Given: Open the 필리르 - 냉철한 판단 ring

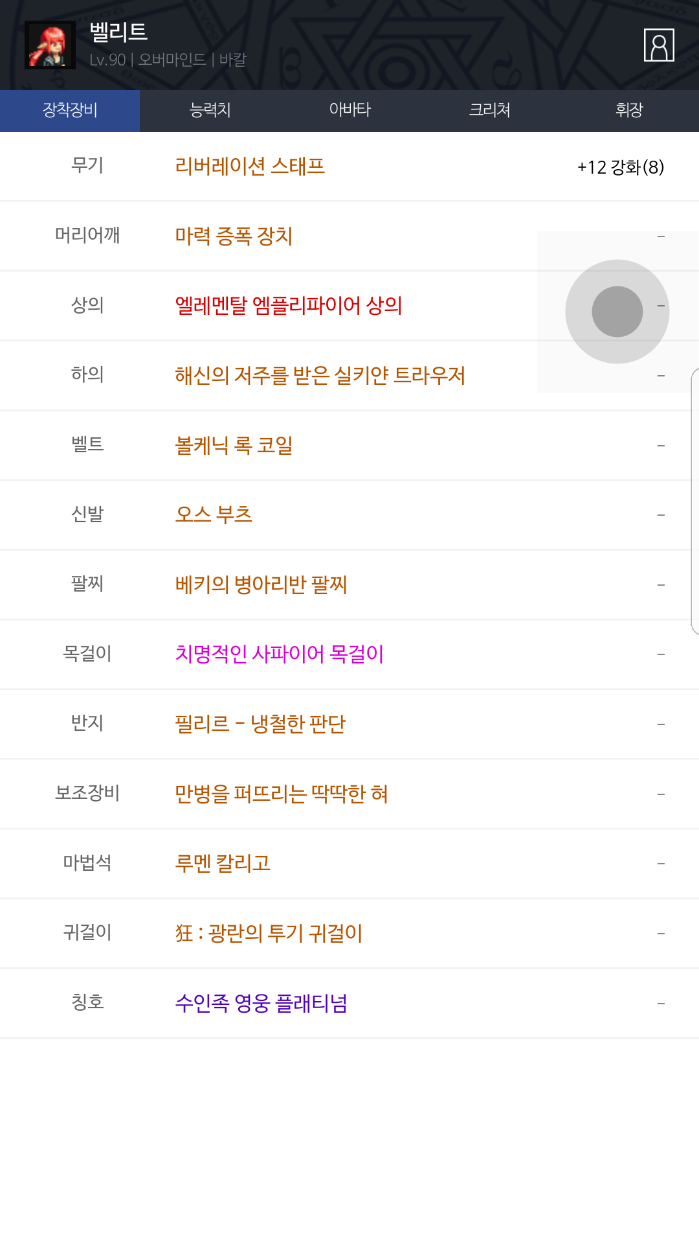Looking at the screenshot, I should pos(260,724).
